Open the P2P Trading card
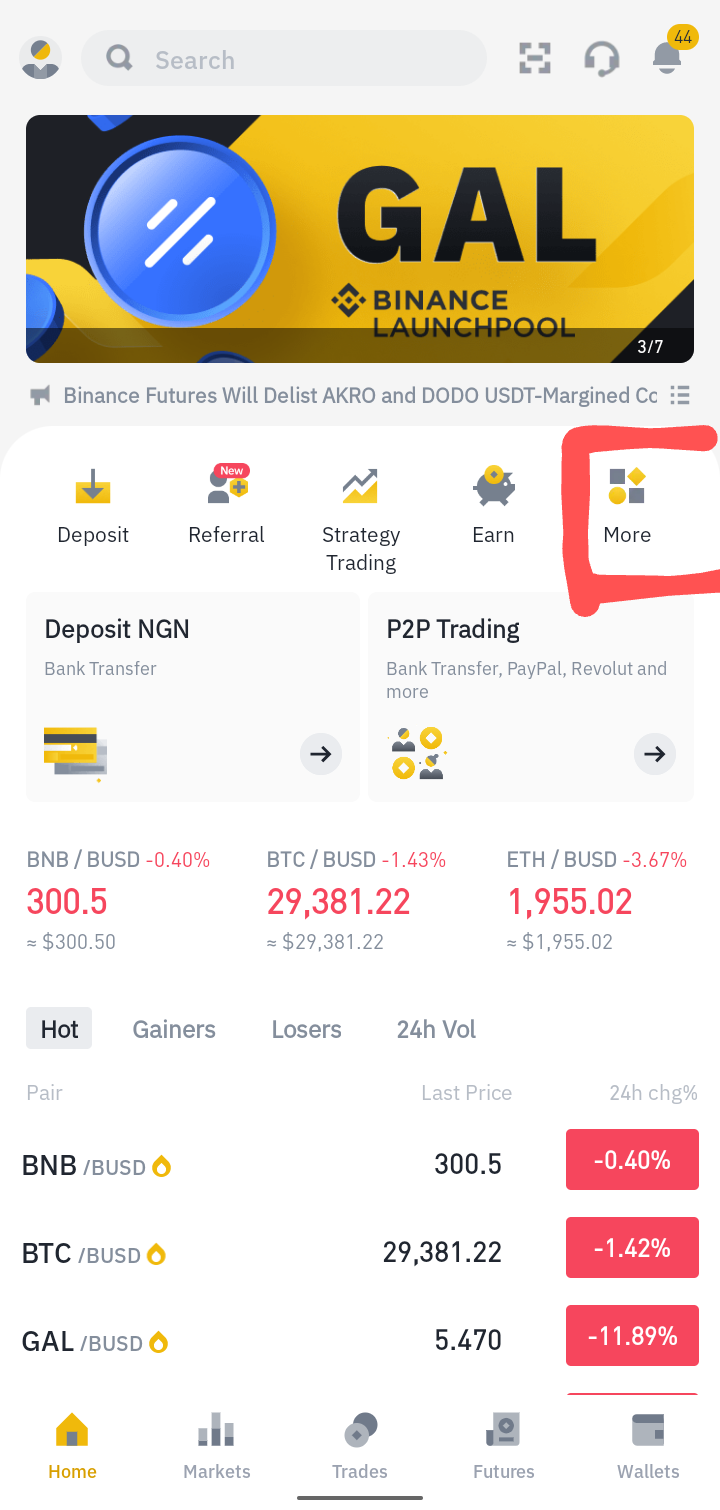The width and height of the screenshot is (720, 1510). pos(531,697)
